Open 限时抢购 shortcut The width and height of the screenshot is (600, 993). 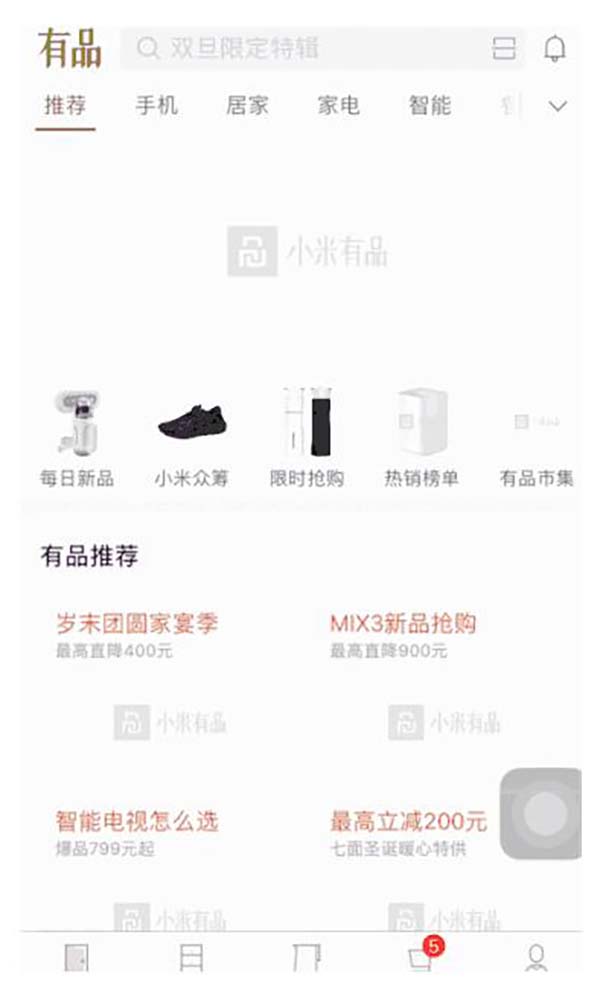click(x=307, y=437)
